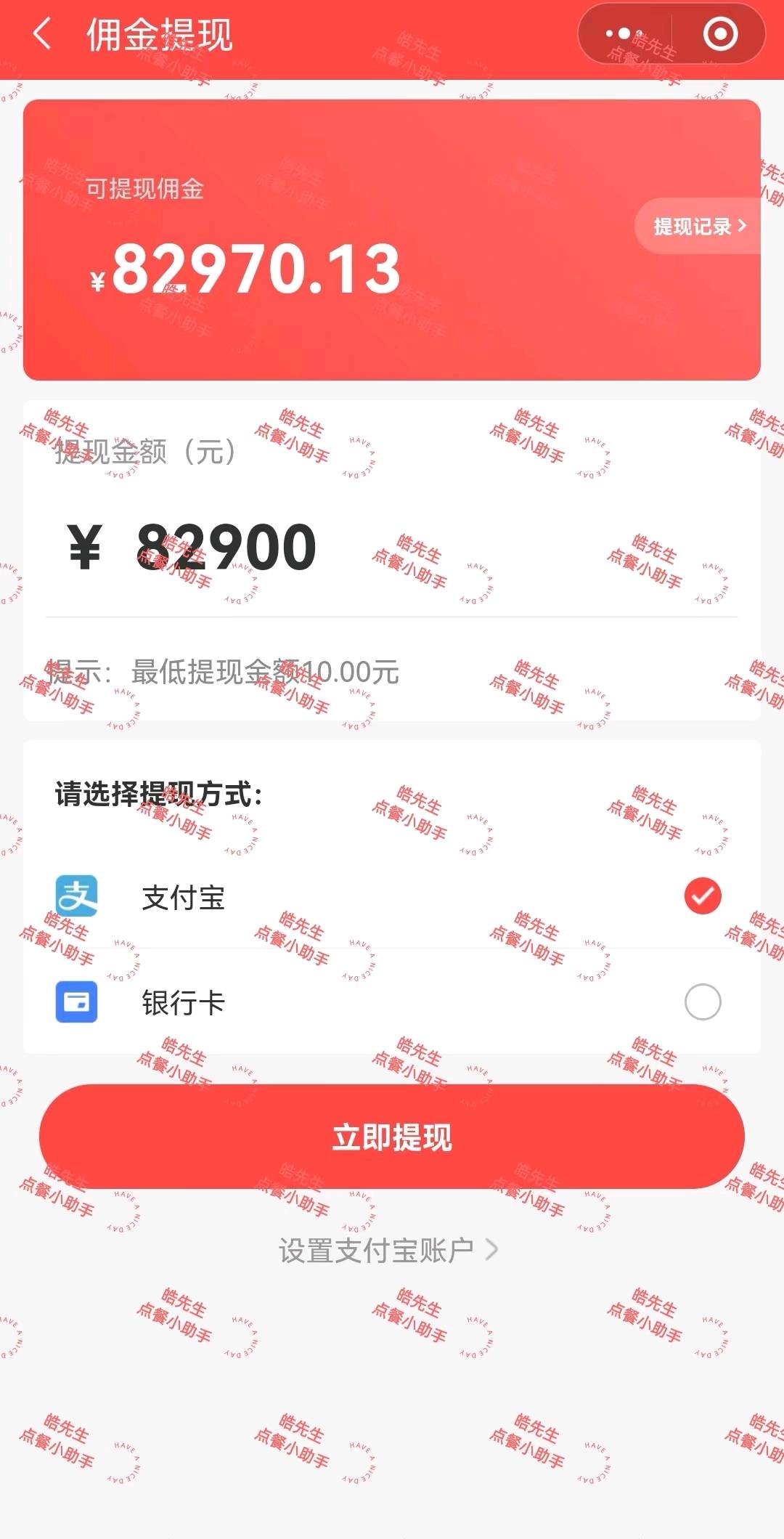Open 提现记录 withdrawal history
Viewport: 784px width, 1539px height.
click(x=698, y=227)
